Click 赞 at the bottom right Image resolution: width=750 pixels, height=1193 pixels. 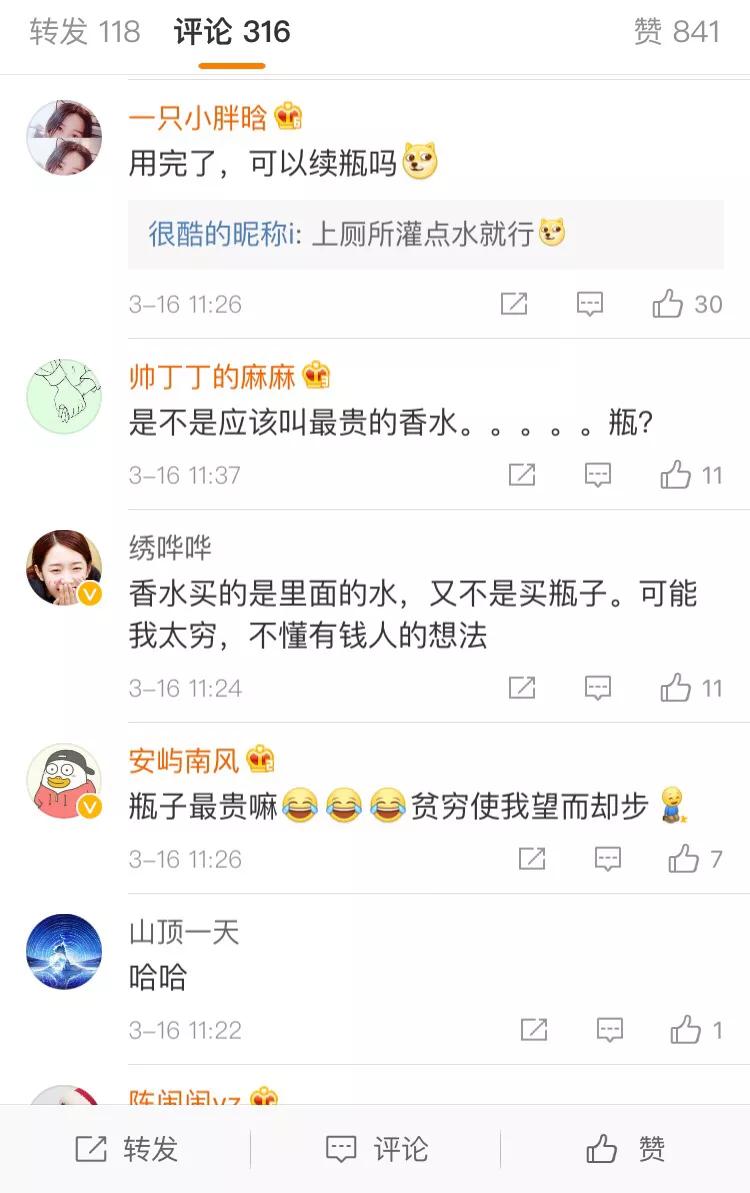point(628,1148)
